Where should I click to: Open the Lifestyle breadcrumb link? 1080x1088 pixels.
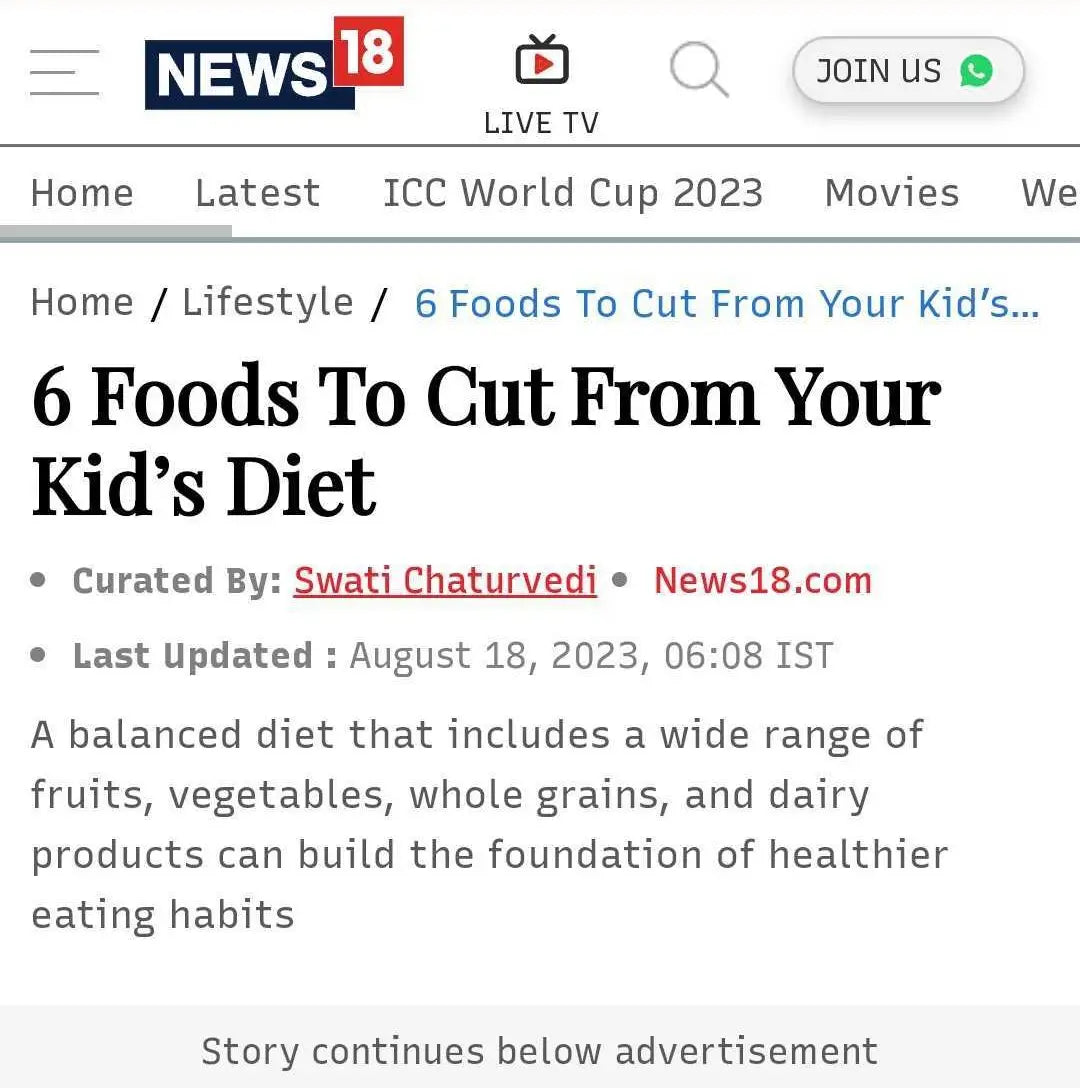tap(268, 302)
